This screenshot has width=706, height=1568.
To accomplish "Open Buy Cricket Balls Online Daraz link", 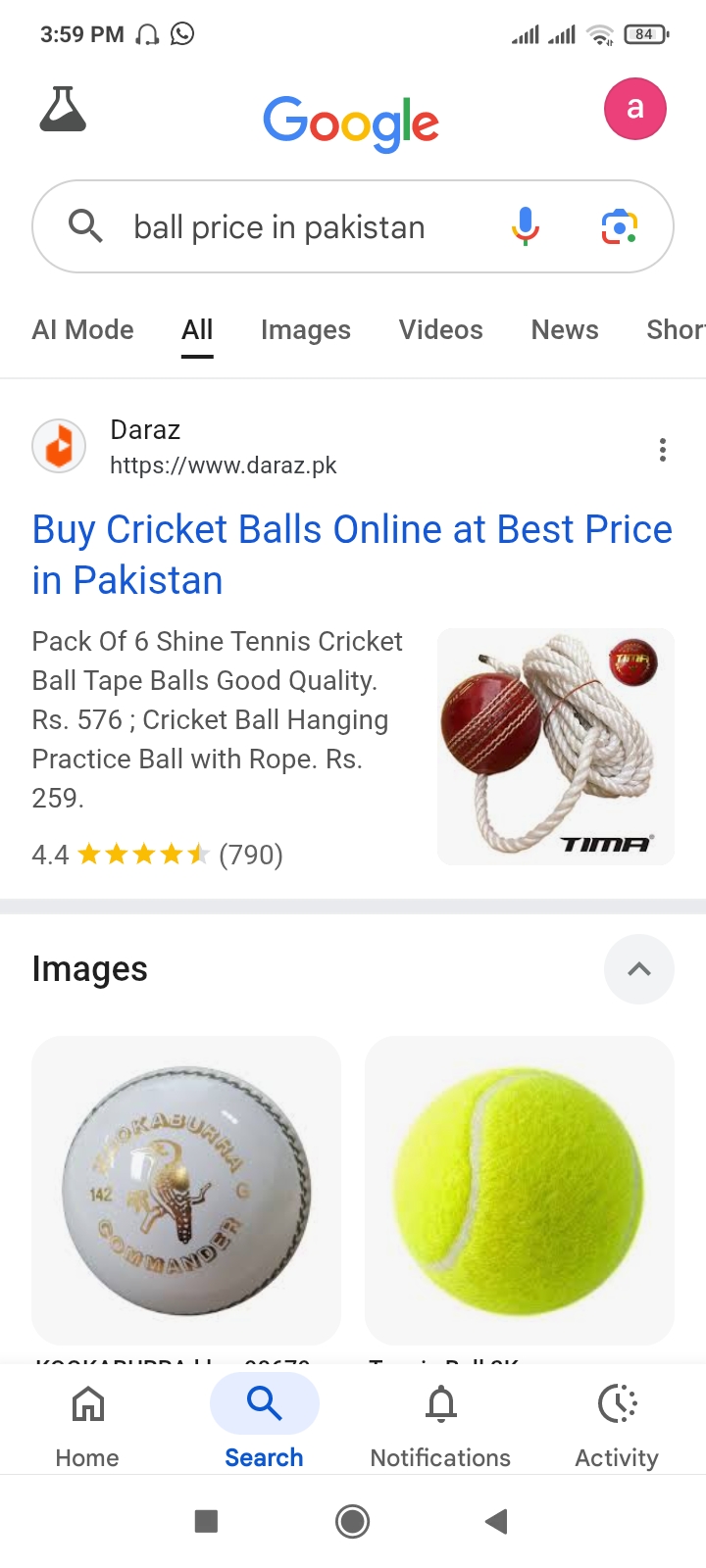I will point(352,555).
